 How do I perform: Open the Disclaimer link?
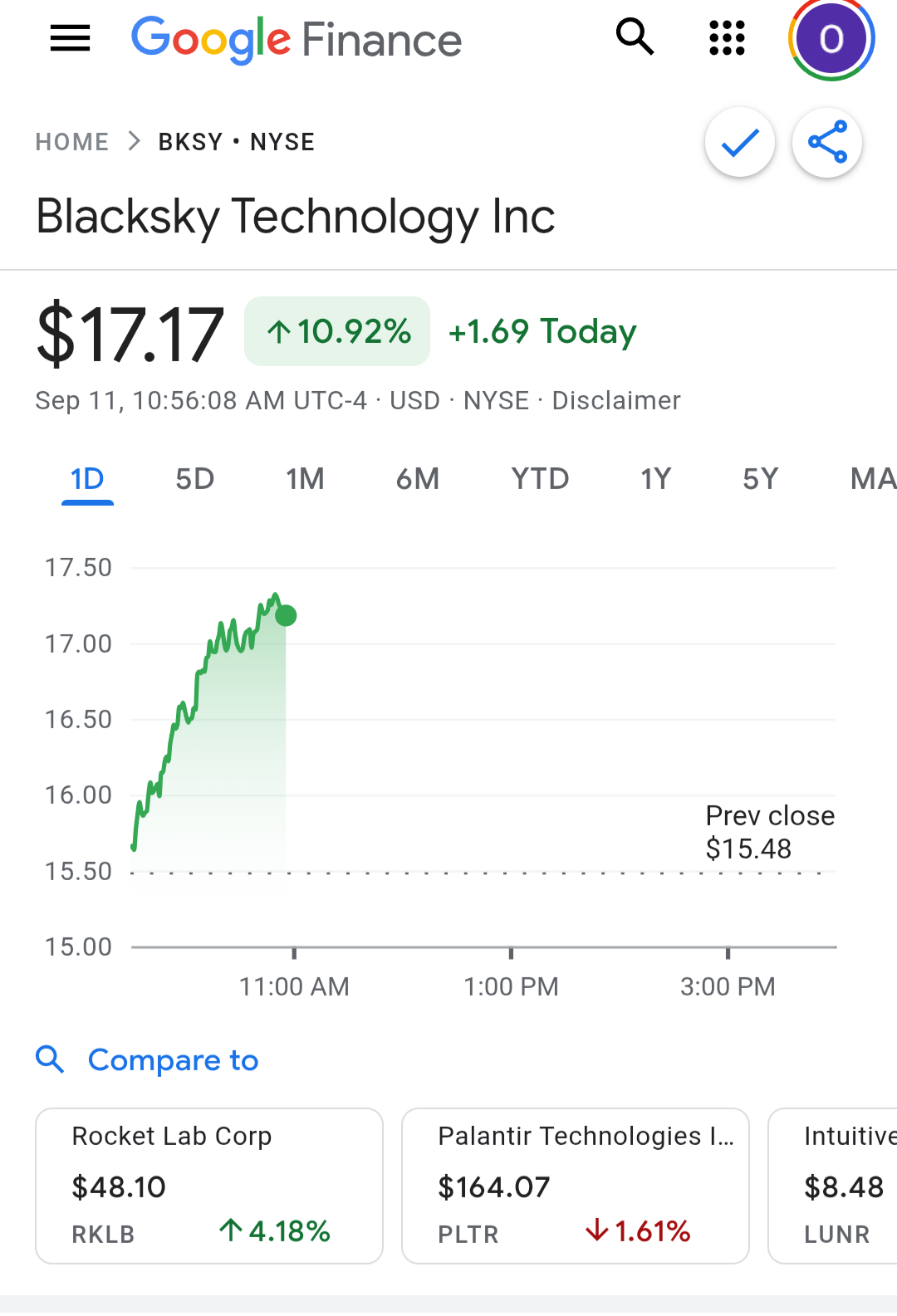tap(616, 401)
